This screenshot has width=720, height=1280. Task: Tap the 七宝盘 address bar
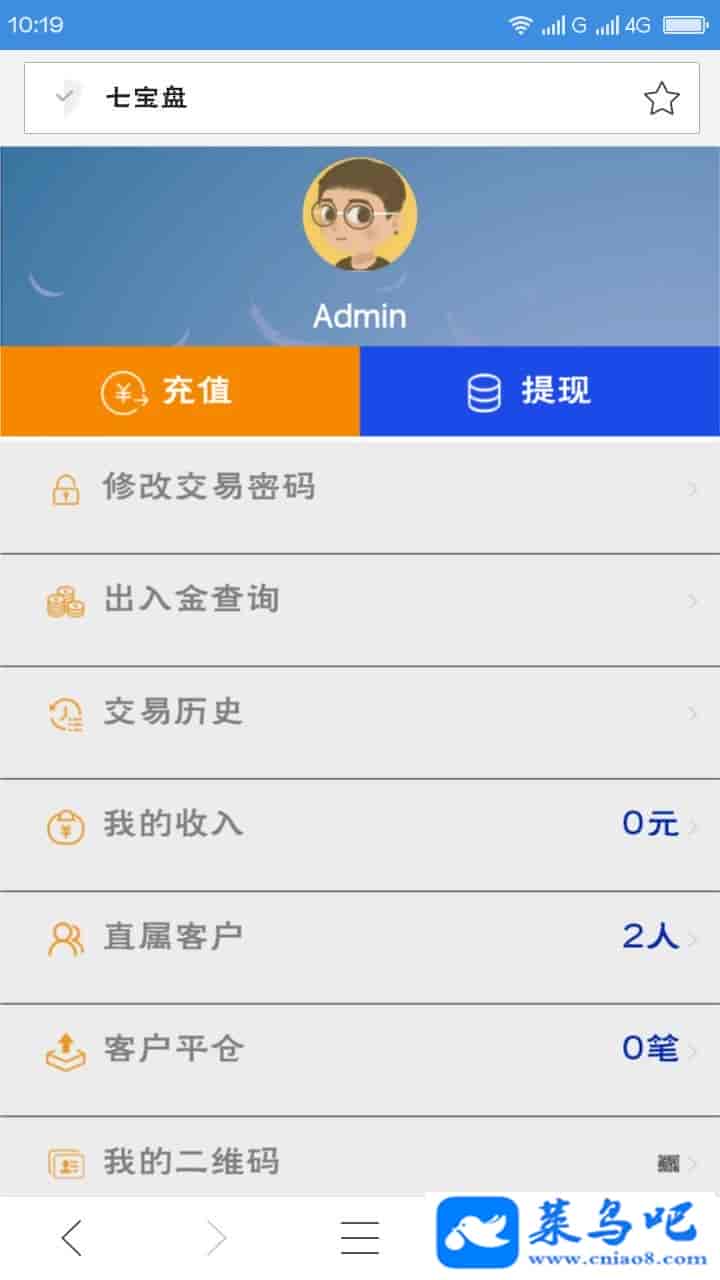[340, 98]
